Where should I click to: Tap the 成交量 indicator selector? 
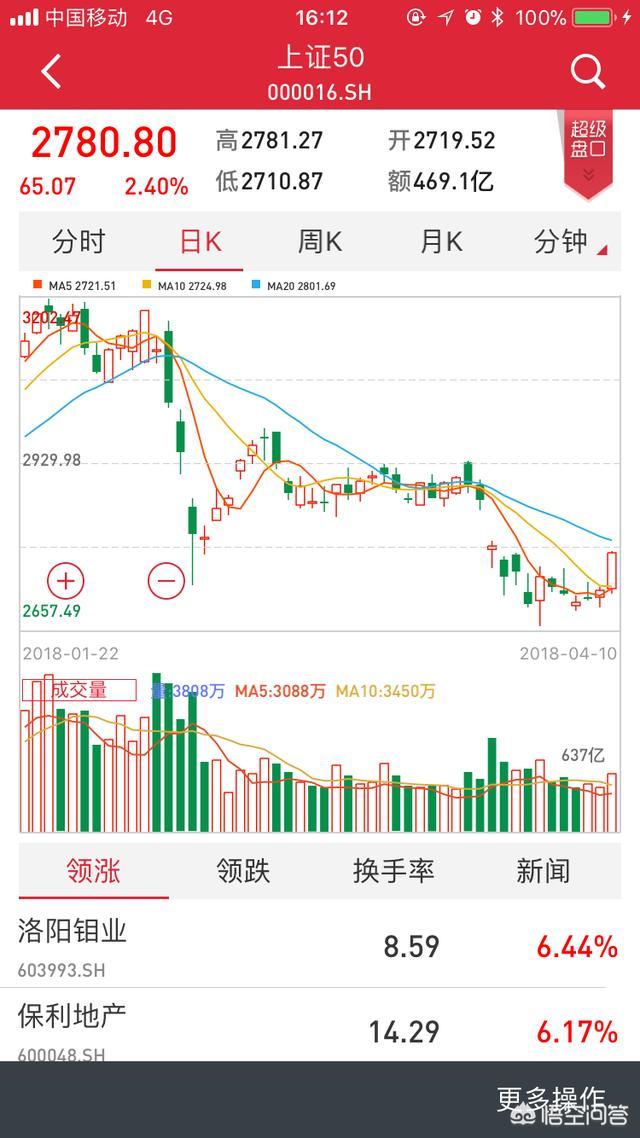click(x=78, y=689)
